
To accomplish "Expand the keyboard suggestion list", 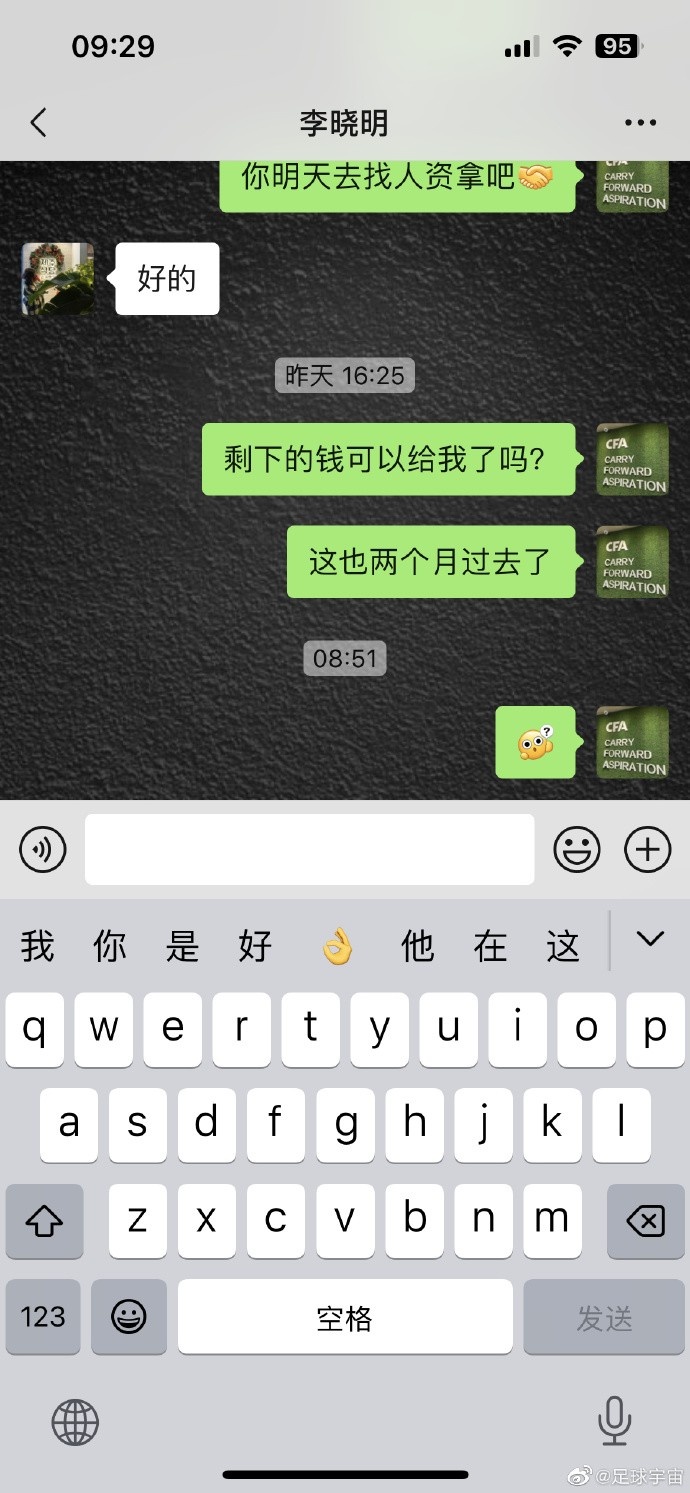I will (650, 939).
